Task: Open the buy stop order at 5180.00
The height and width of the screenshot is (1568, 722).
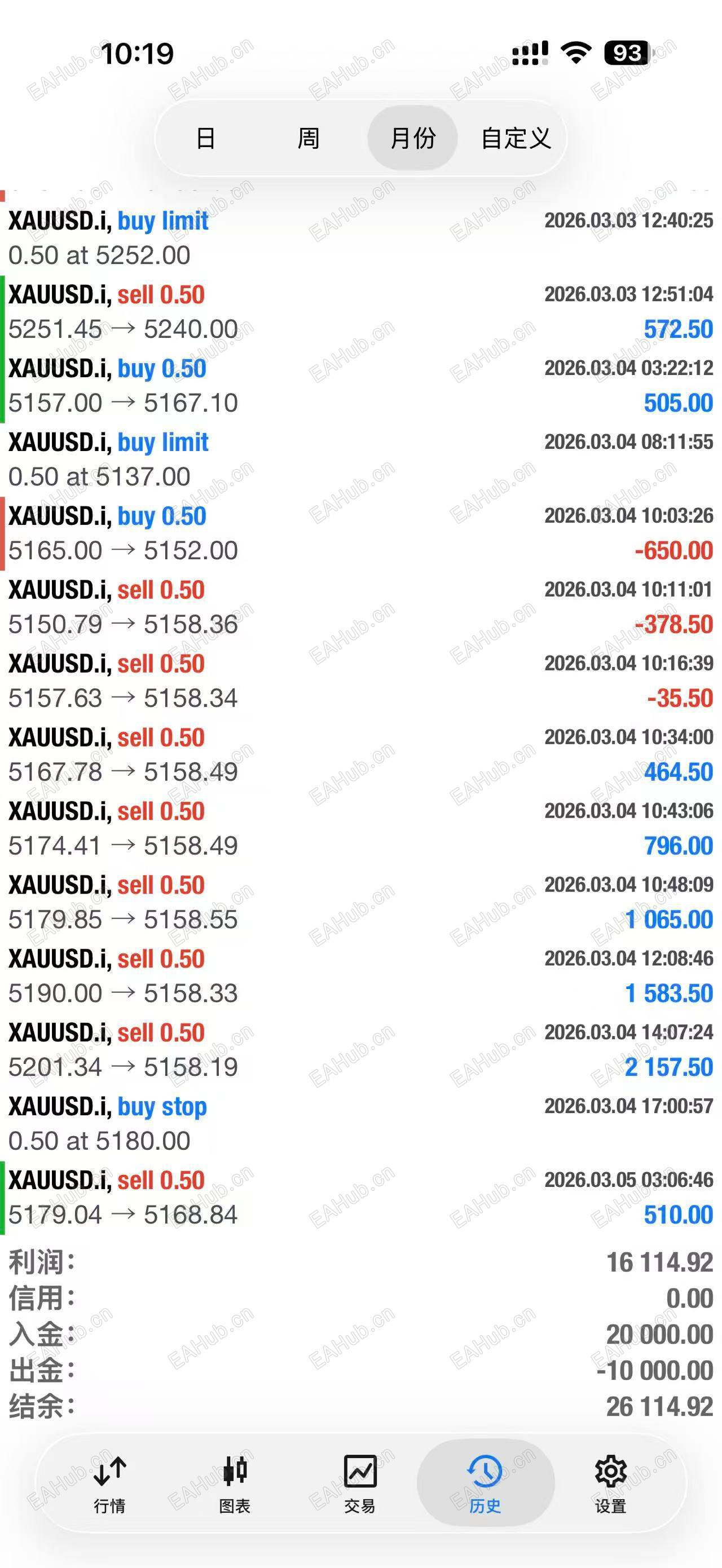Action: (361, 1124)
